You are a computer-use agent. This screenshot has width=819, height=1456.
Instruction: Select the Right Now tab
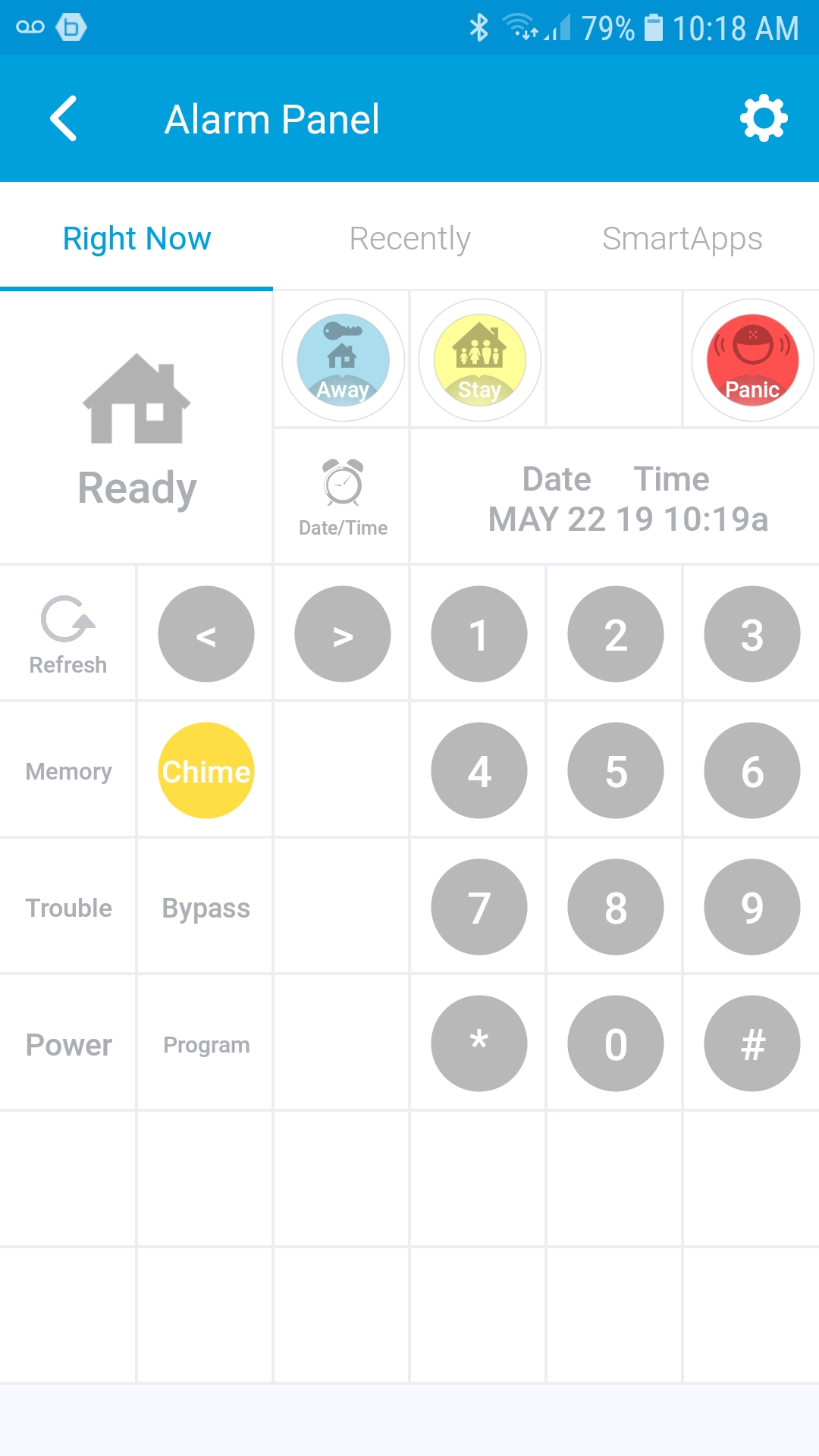136,239
